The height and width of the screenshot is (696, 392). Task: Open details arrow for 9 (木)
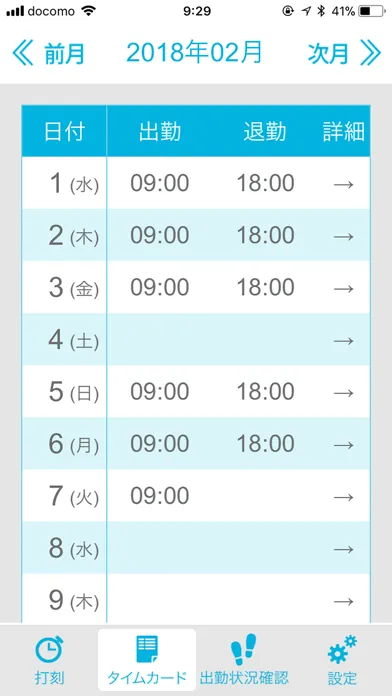[344, 601]
